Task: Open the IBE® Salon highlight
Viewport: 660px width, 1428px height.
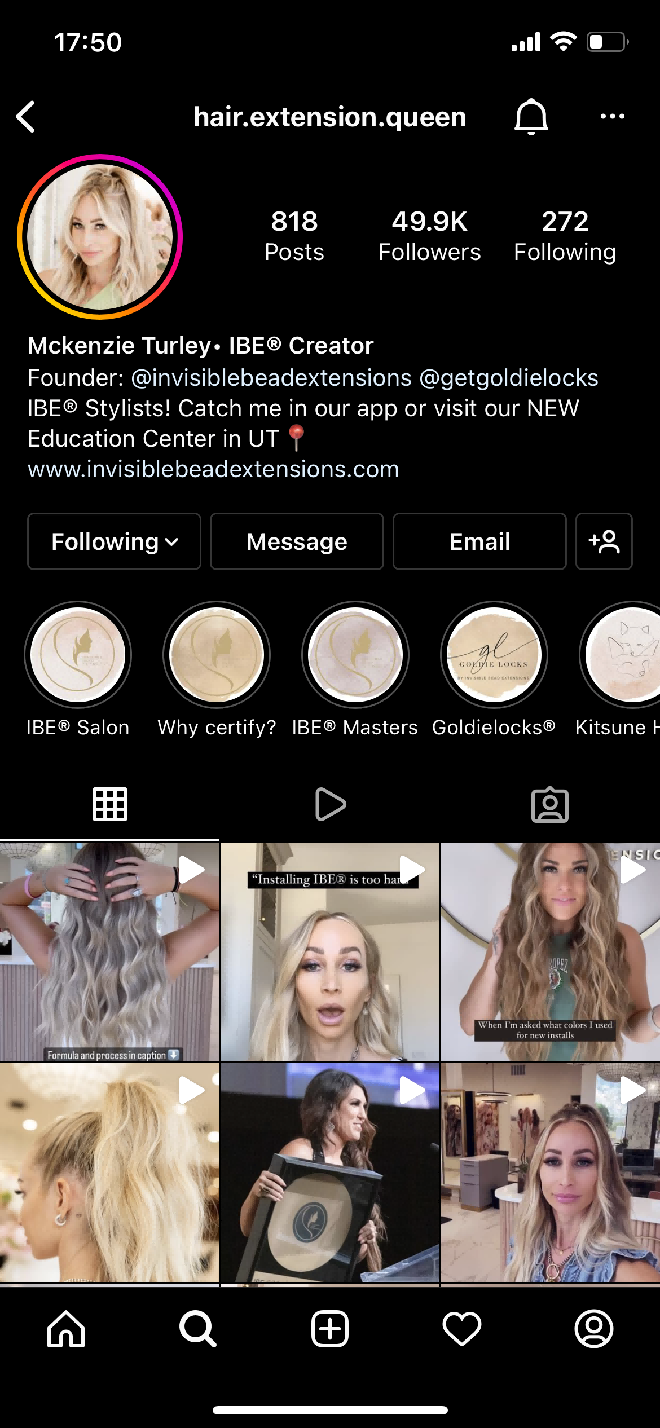Action: point(78,655)
